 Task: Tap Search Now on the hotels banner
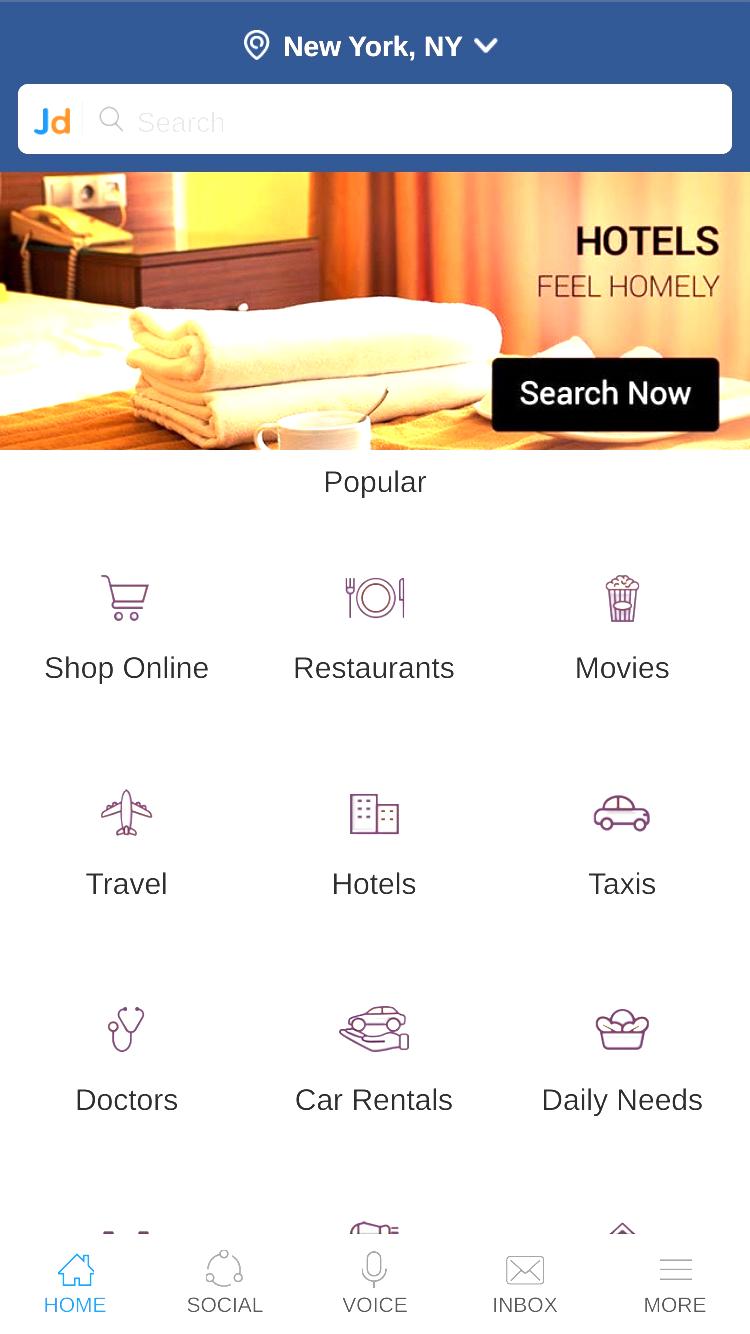click(x=605, y=394)
